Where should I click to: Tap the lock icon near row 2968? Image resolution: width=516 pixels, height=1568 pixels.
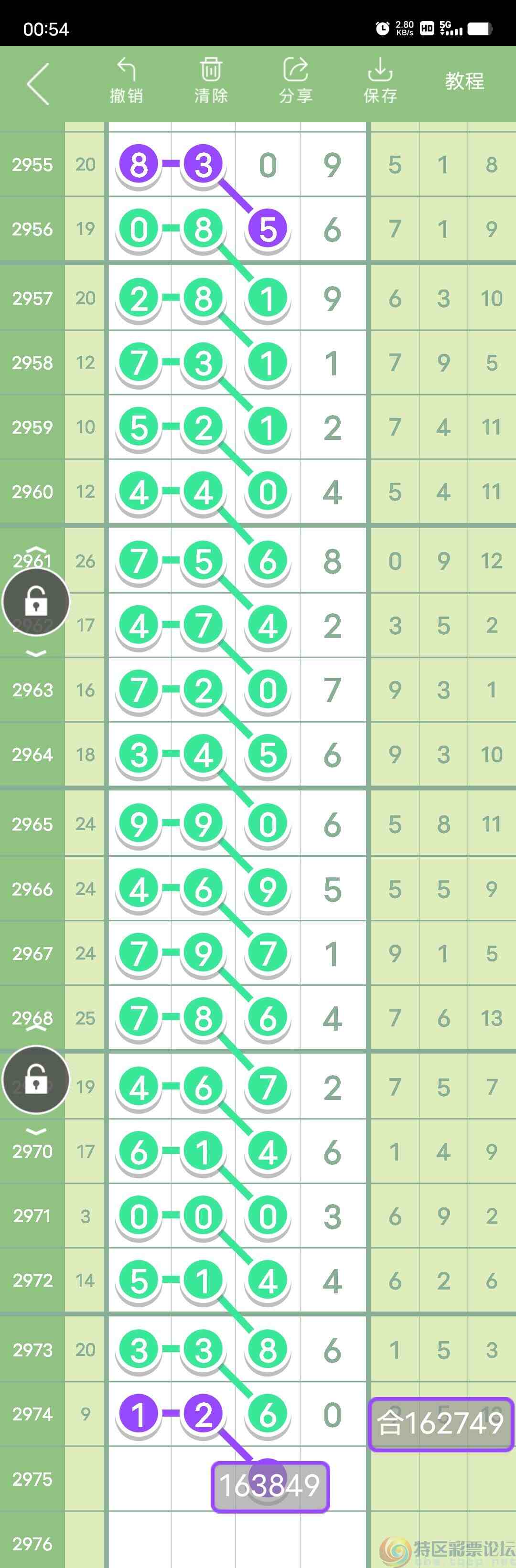36,1080
